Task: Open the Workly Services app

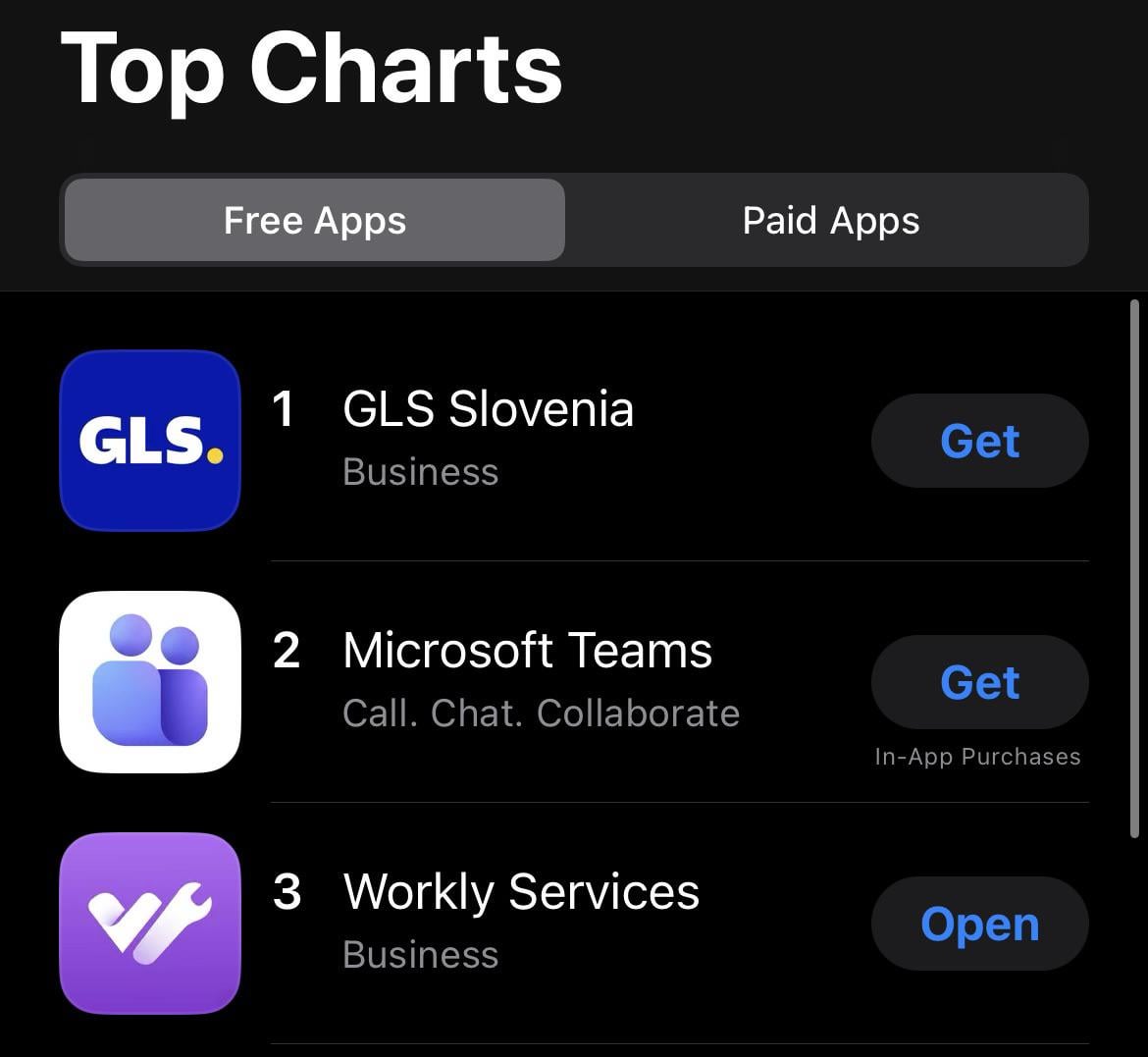Action: click(x=979, y=924)
